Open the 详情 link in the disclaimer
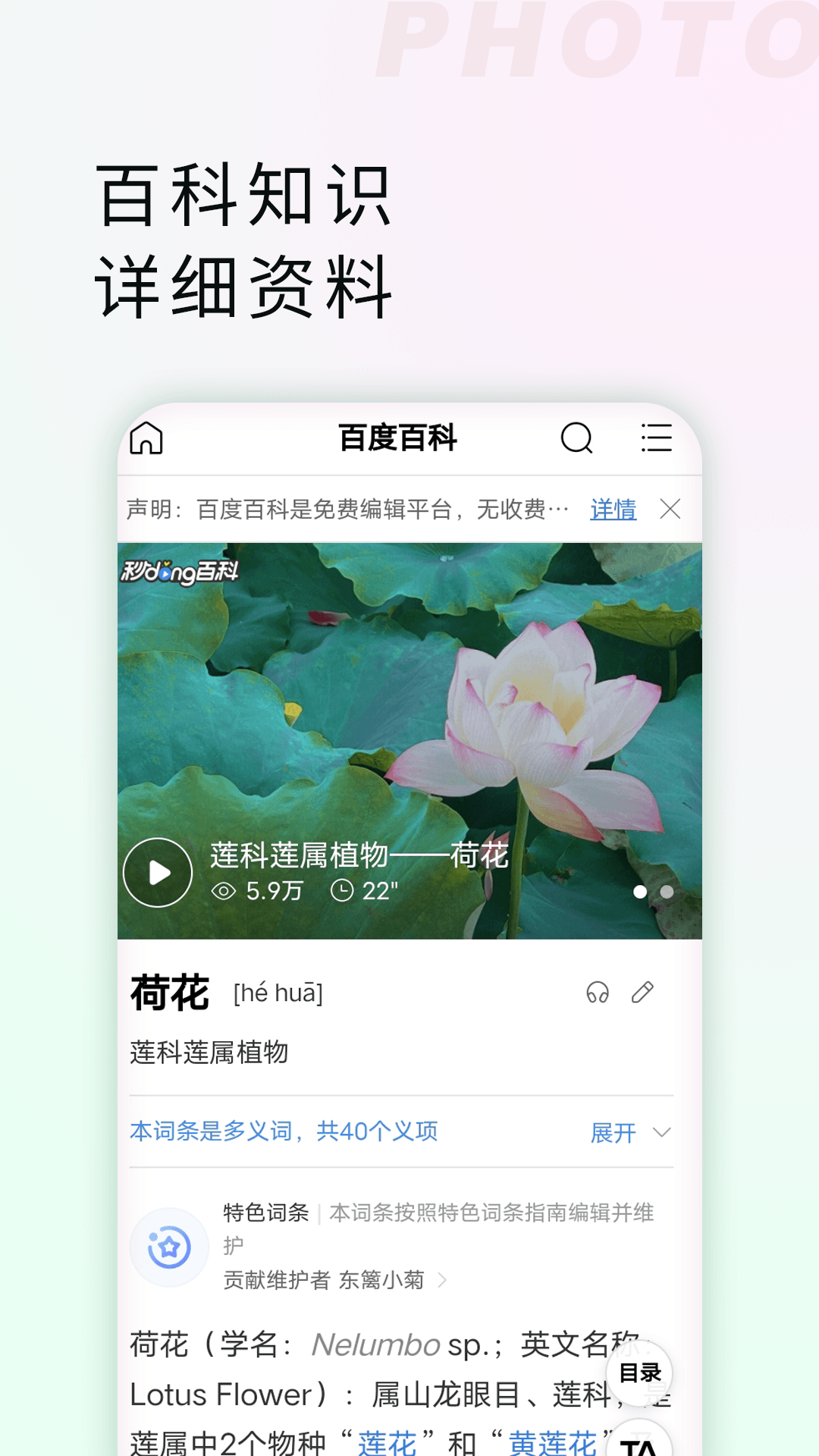Image resolution: width=819 pixels, height=1456 pixels. (614, 510)
